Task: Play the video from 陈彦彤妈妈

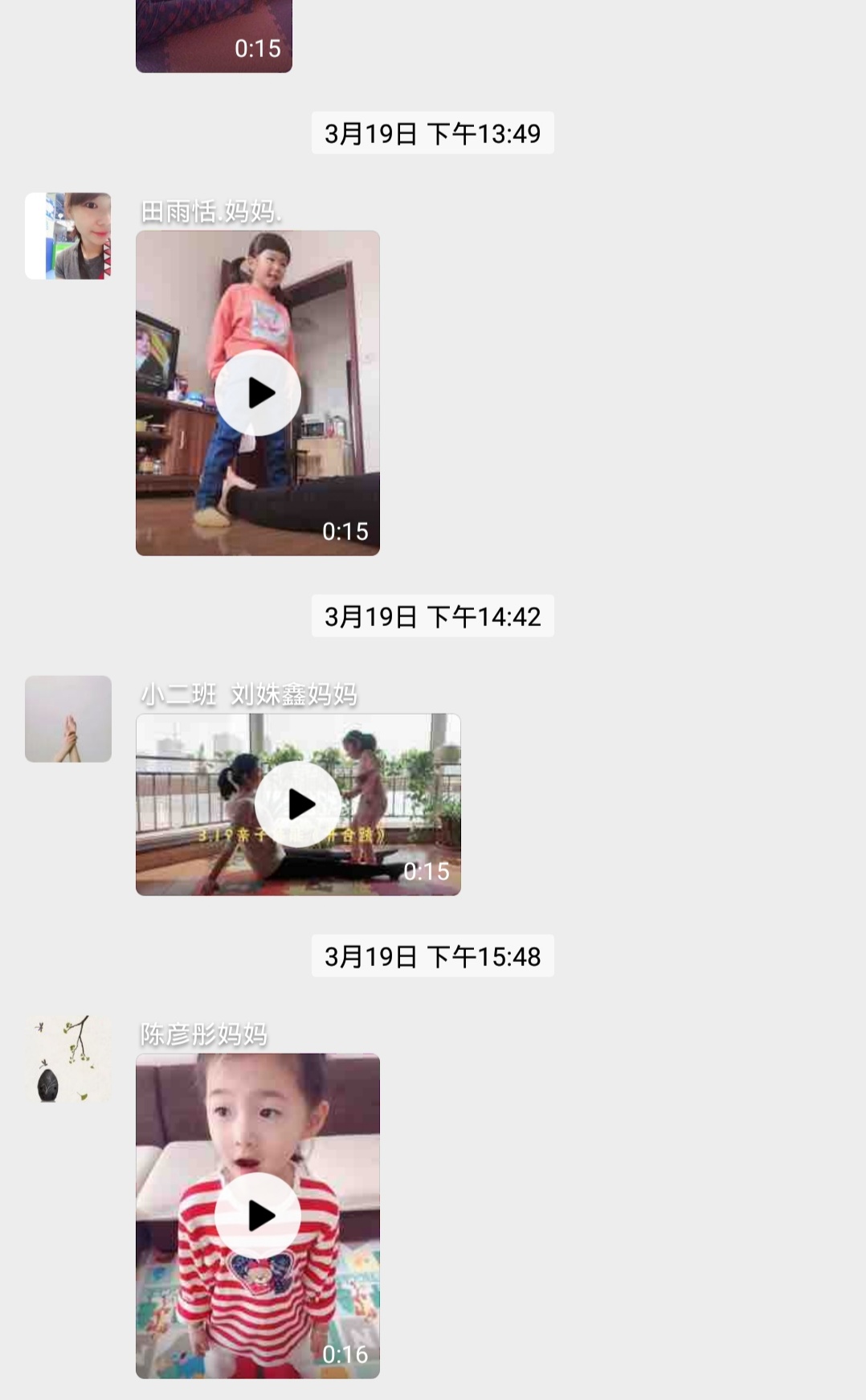Action: (258, 1215)
